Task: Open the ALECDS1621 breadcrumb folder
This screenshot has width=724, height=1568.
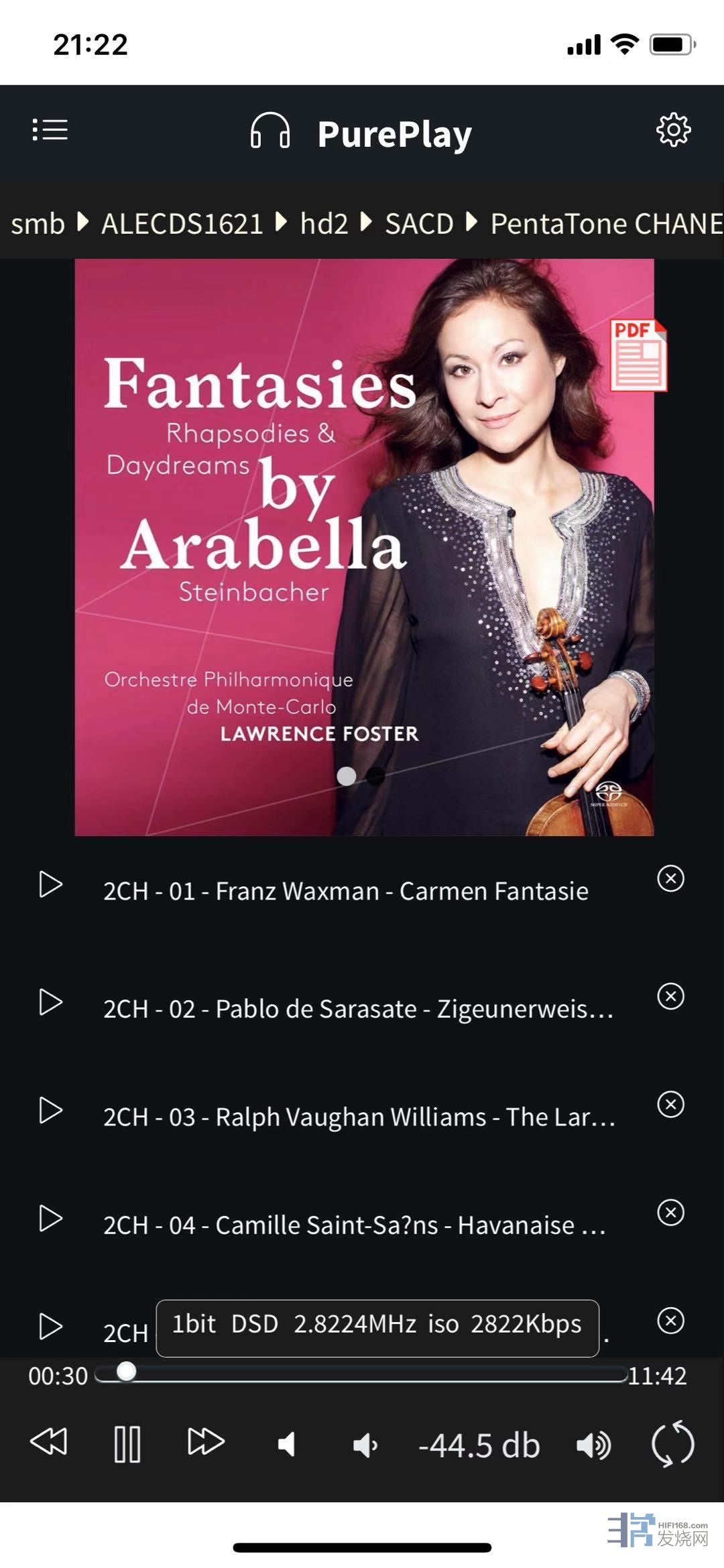Action: point(182,223)
